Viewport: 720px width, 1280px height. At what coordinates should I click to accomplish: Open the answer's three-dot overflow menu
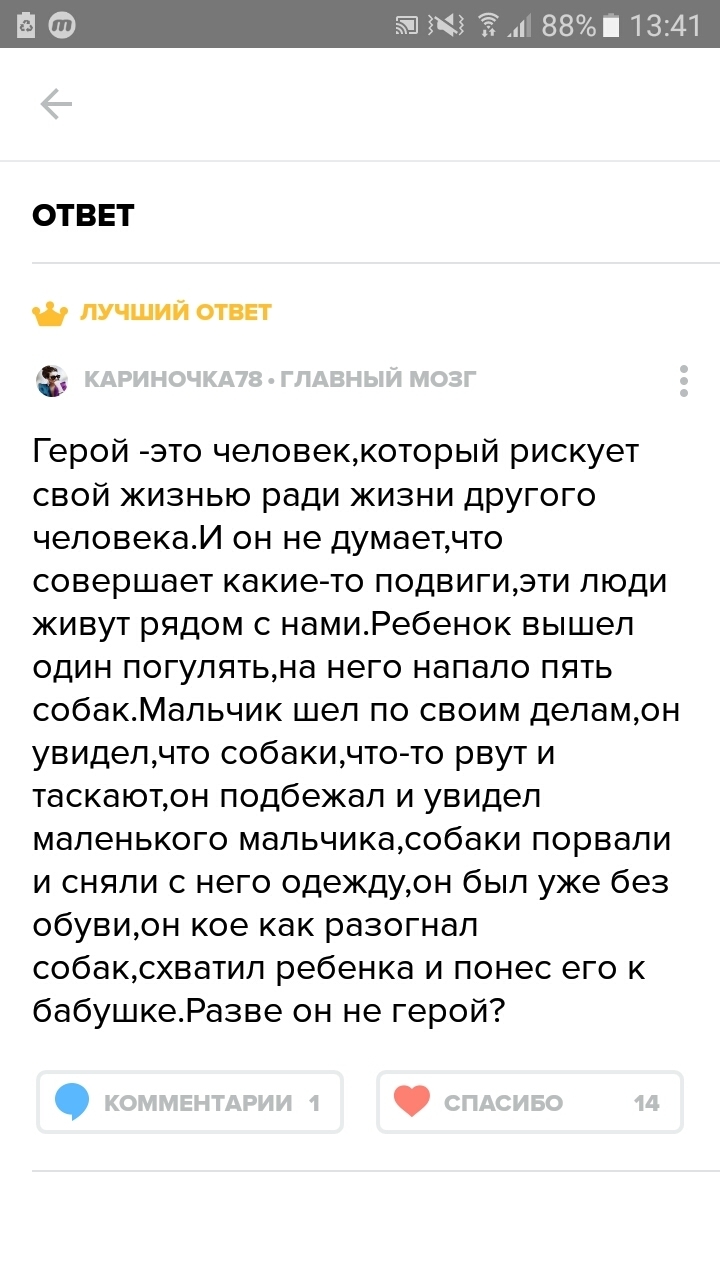(684, 381)
